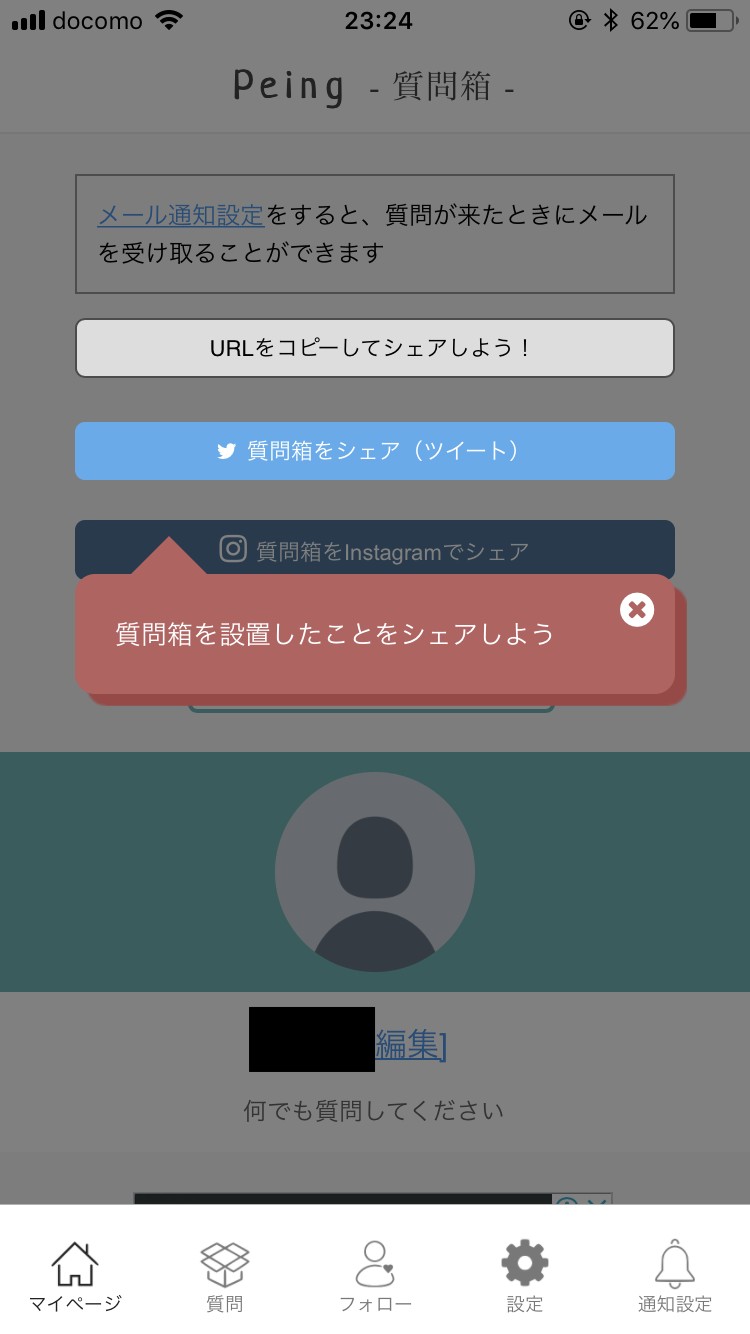Select the 通知設定 bell tab

point(675,1276)
